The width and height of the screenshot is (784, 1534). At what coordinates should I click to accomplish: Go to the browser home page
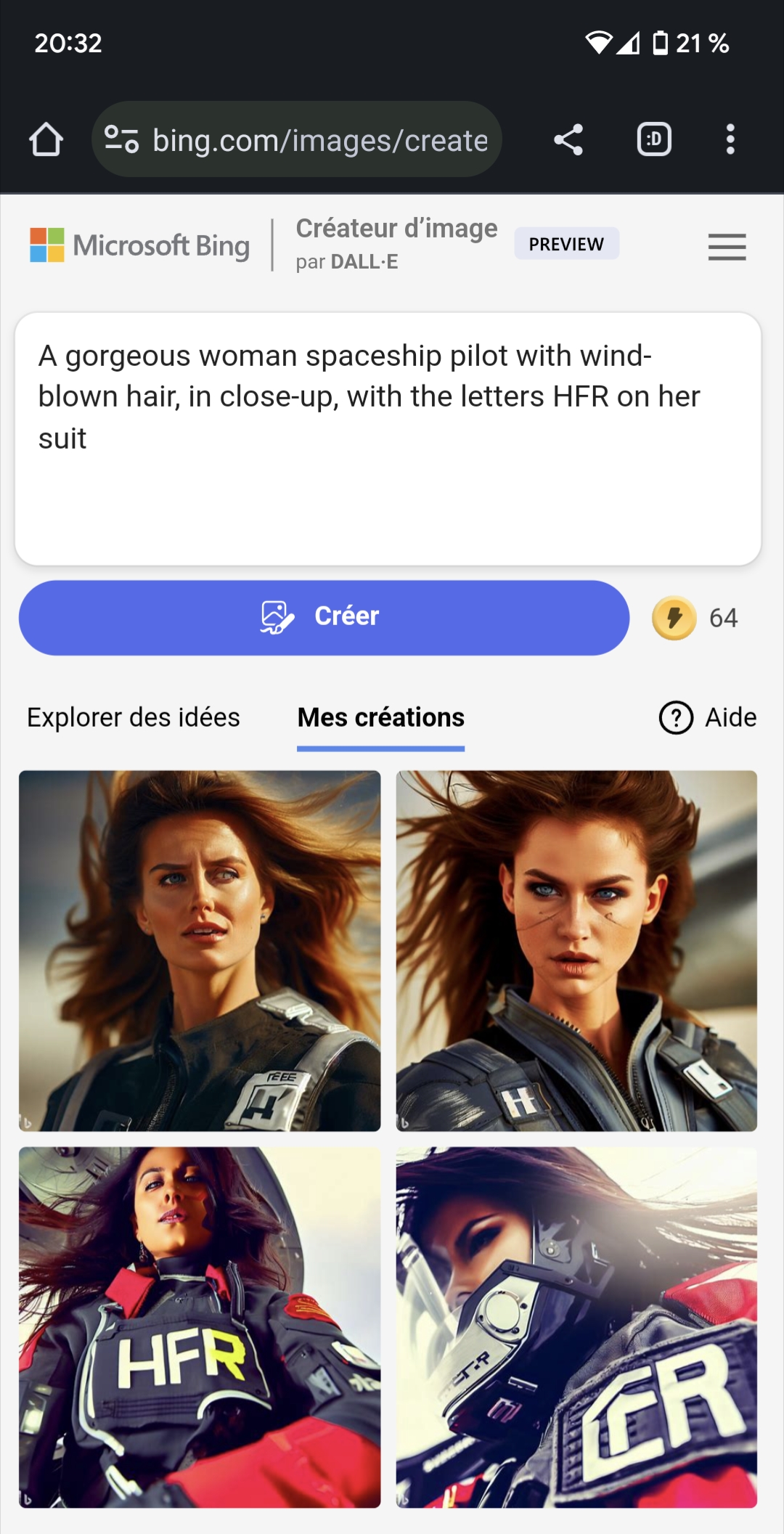click(46, 139)
